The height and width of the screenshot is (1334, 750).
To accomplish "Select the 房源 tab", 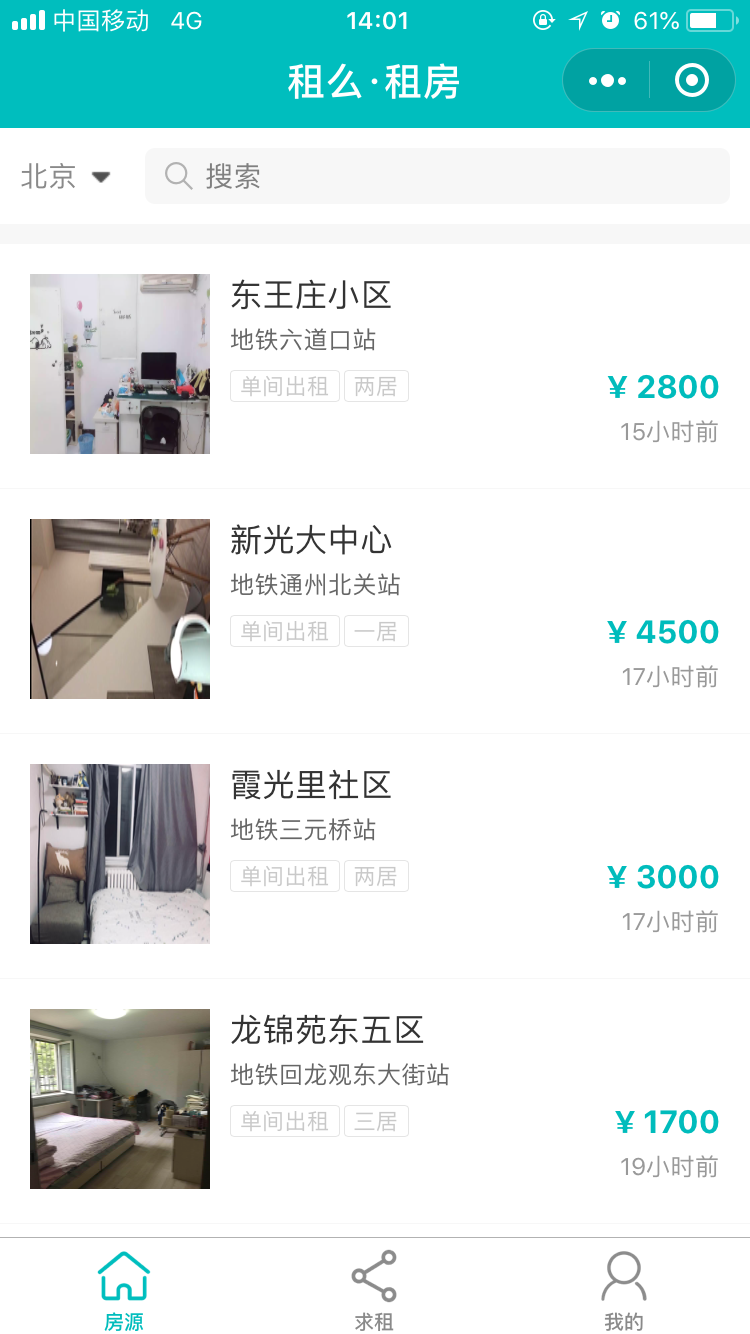I will 124,1289.
